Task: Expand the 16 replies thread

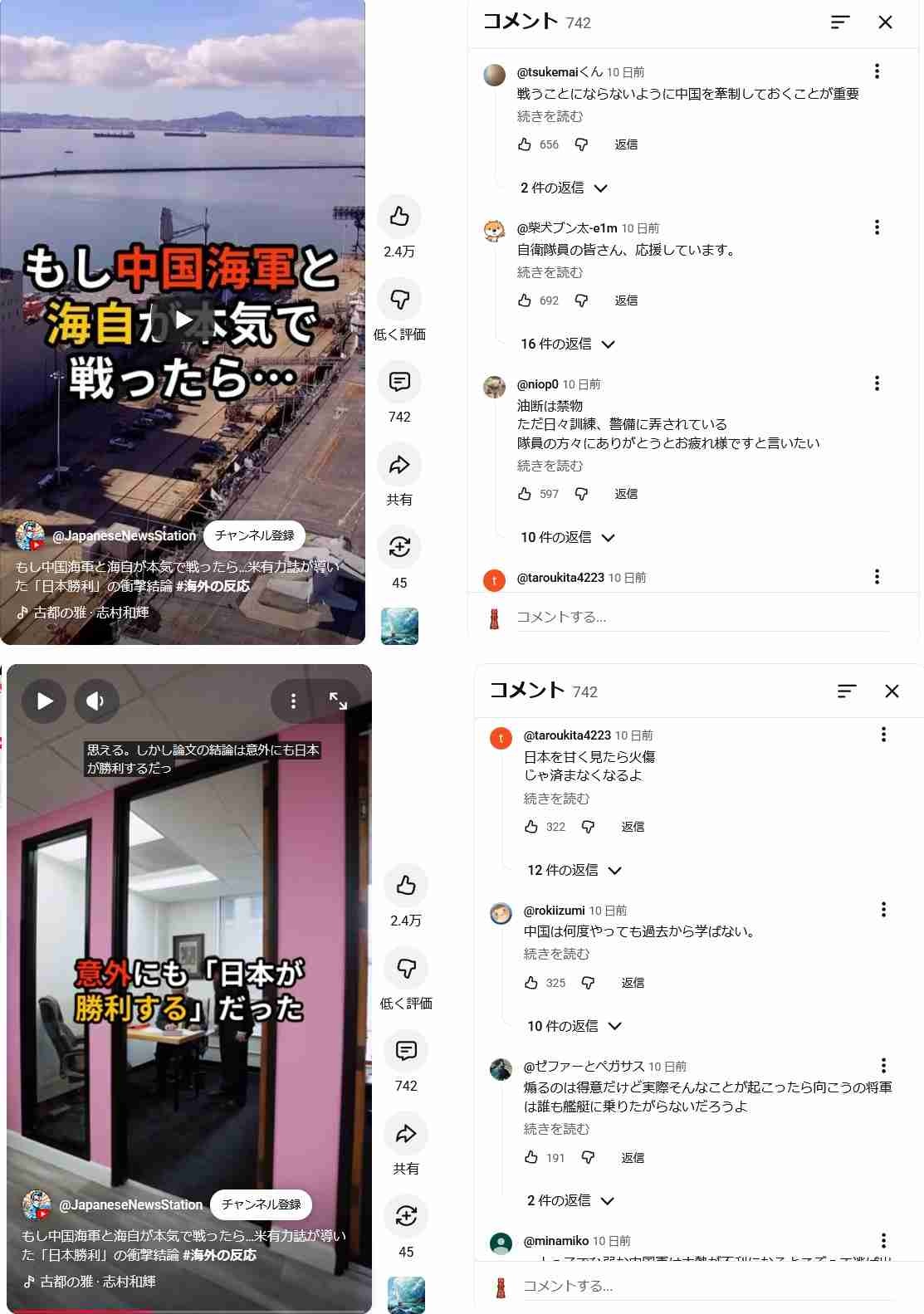Action: point(567,344)
